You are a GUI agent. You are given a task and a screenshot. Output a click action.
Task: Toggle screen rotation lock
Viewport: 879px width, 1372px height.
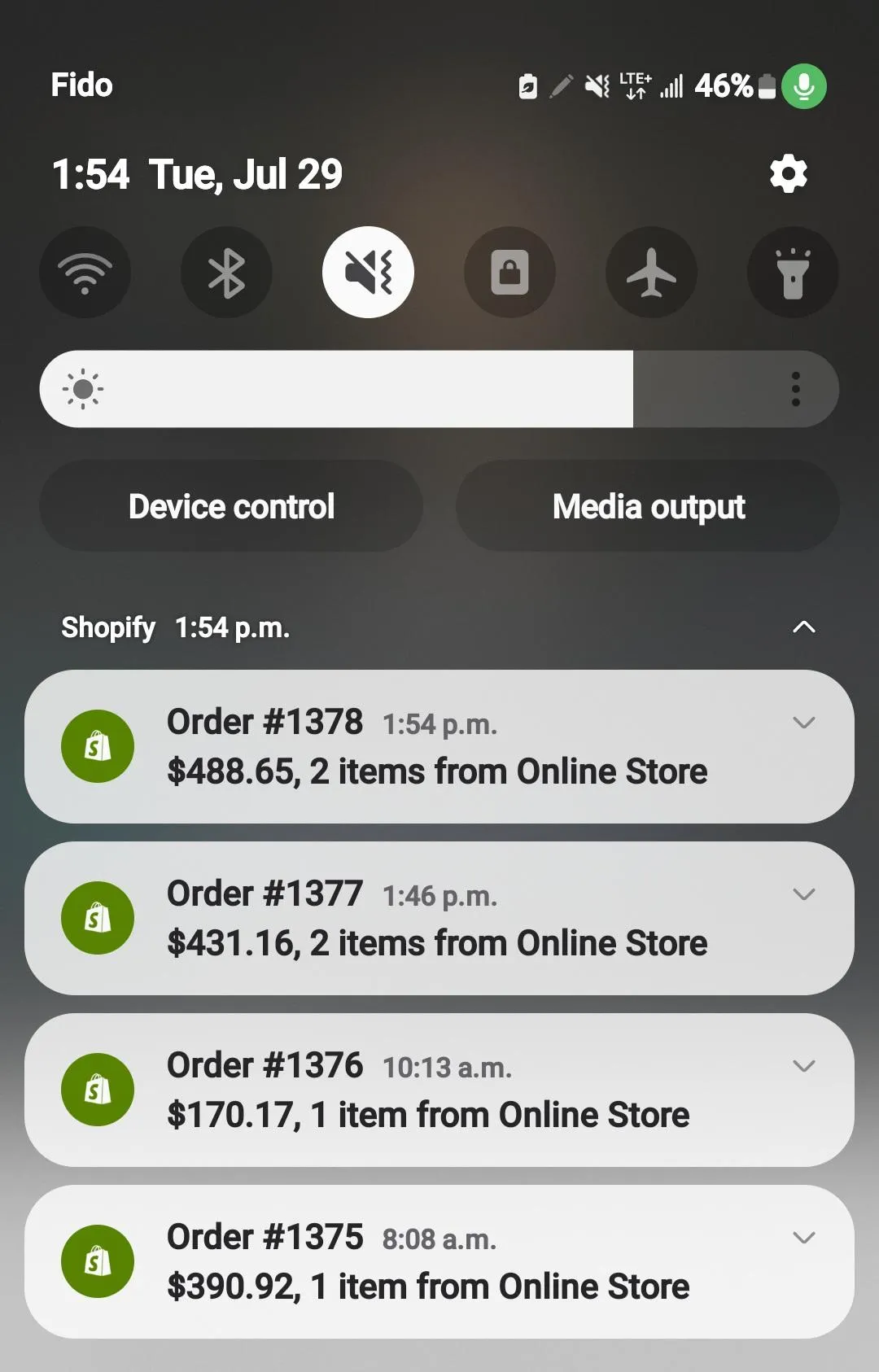click(509, 273)
